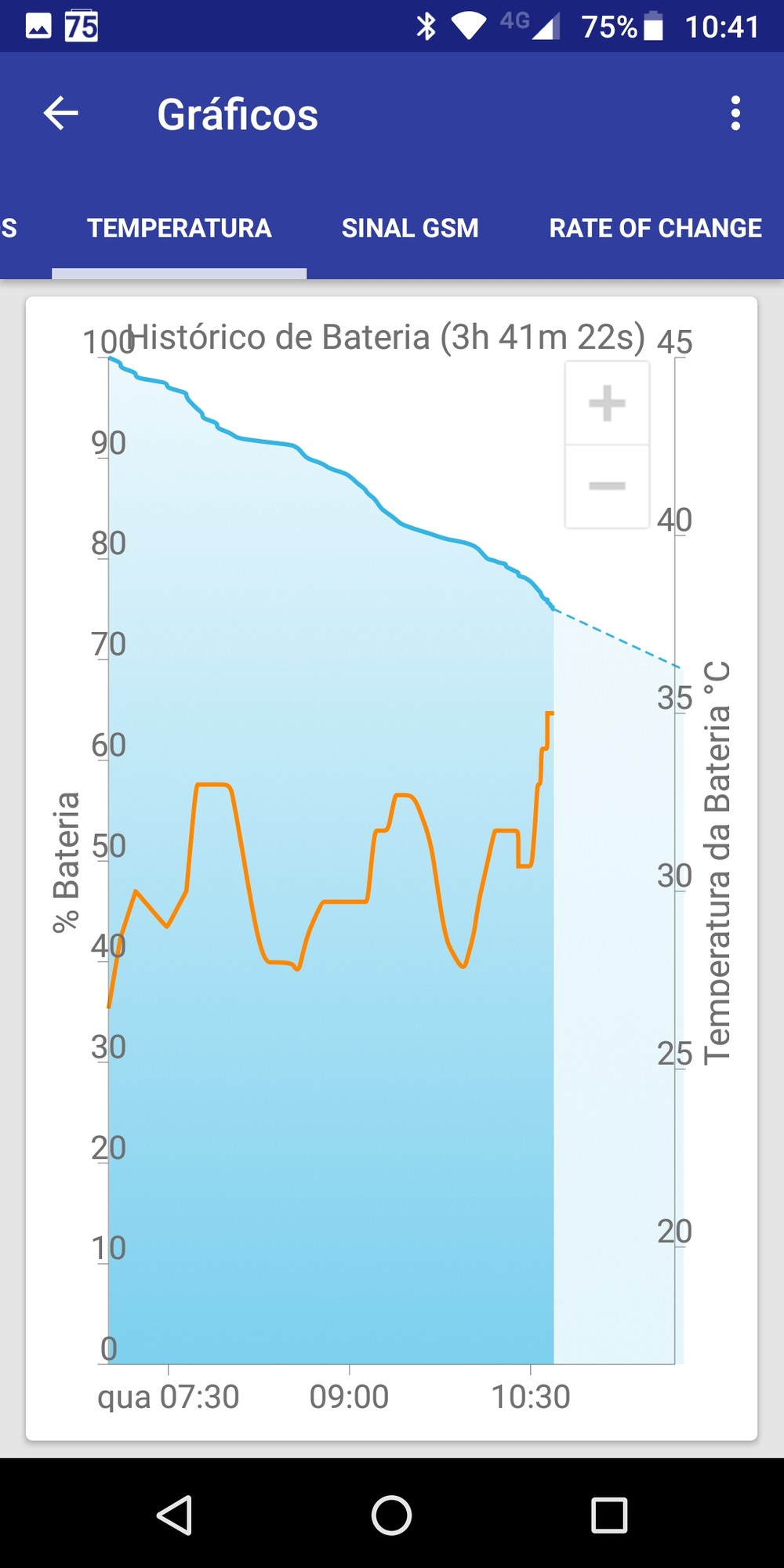784x1568 pixels.
Task: Switch to the Sinal GSM tab
Action: pos(410,228)
